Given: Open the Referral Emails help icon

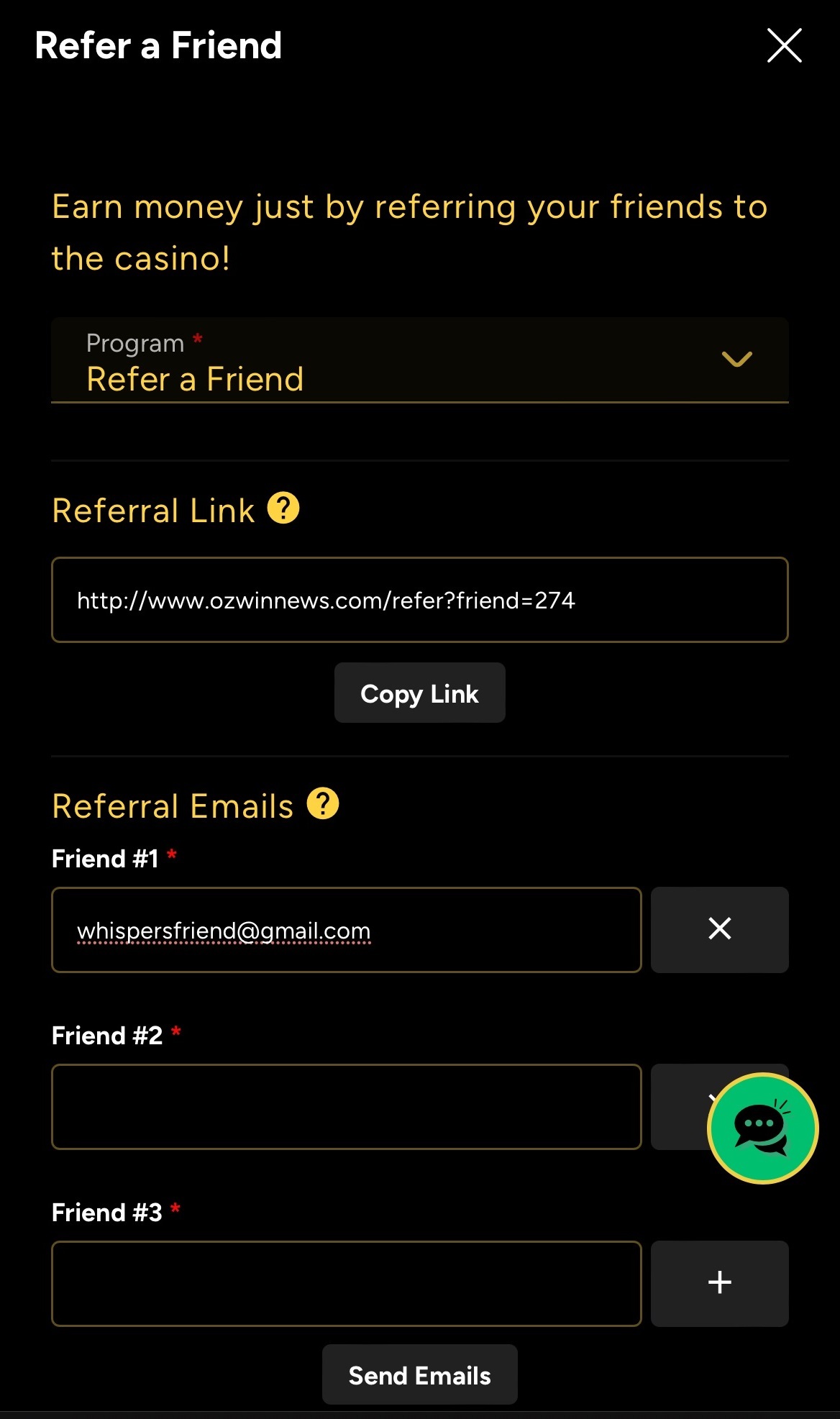Looking at the screenshot, I should [x=323, y=804].
